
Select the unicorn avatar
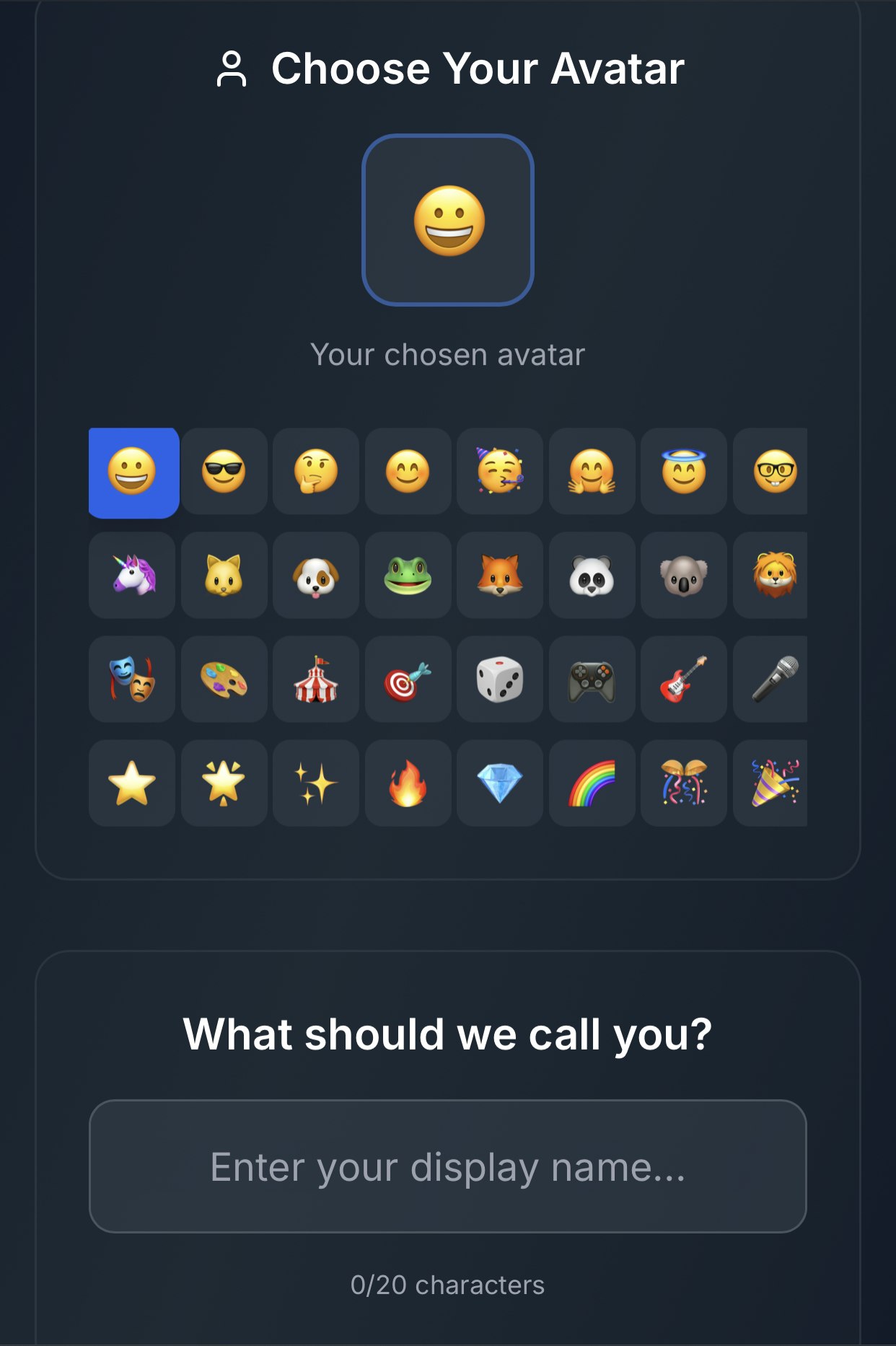coord(132,575)
